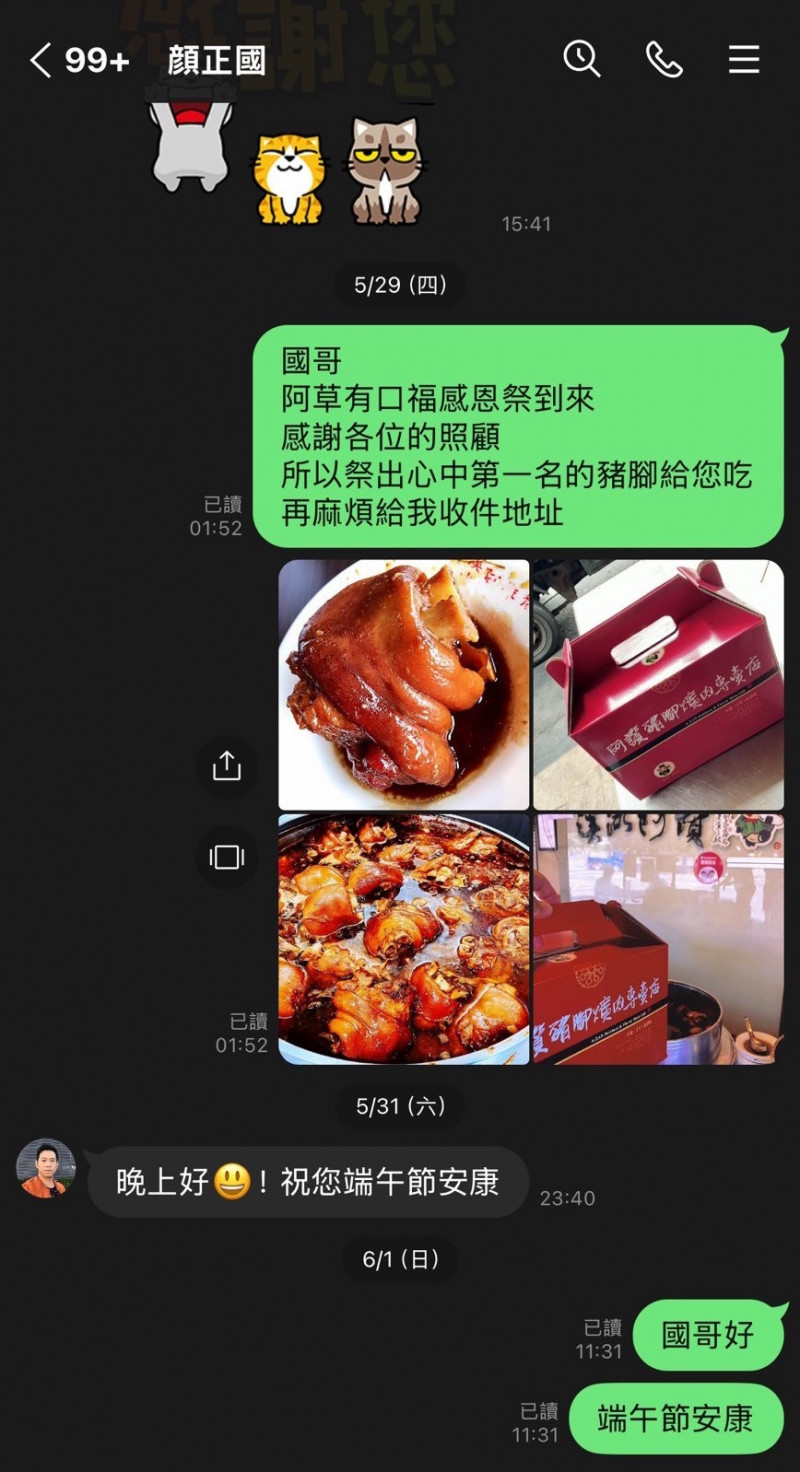Tap the share icon beside the photos
This screenshot has height=1472, width=800.
point(228,765)
